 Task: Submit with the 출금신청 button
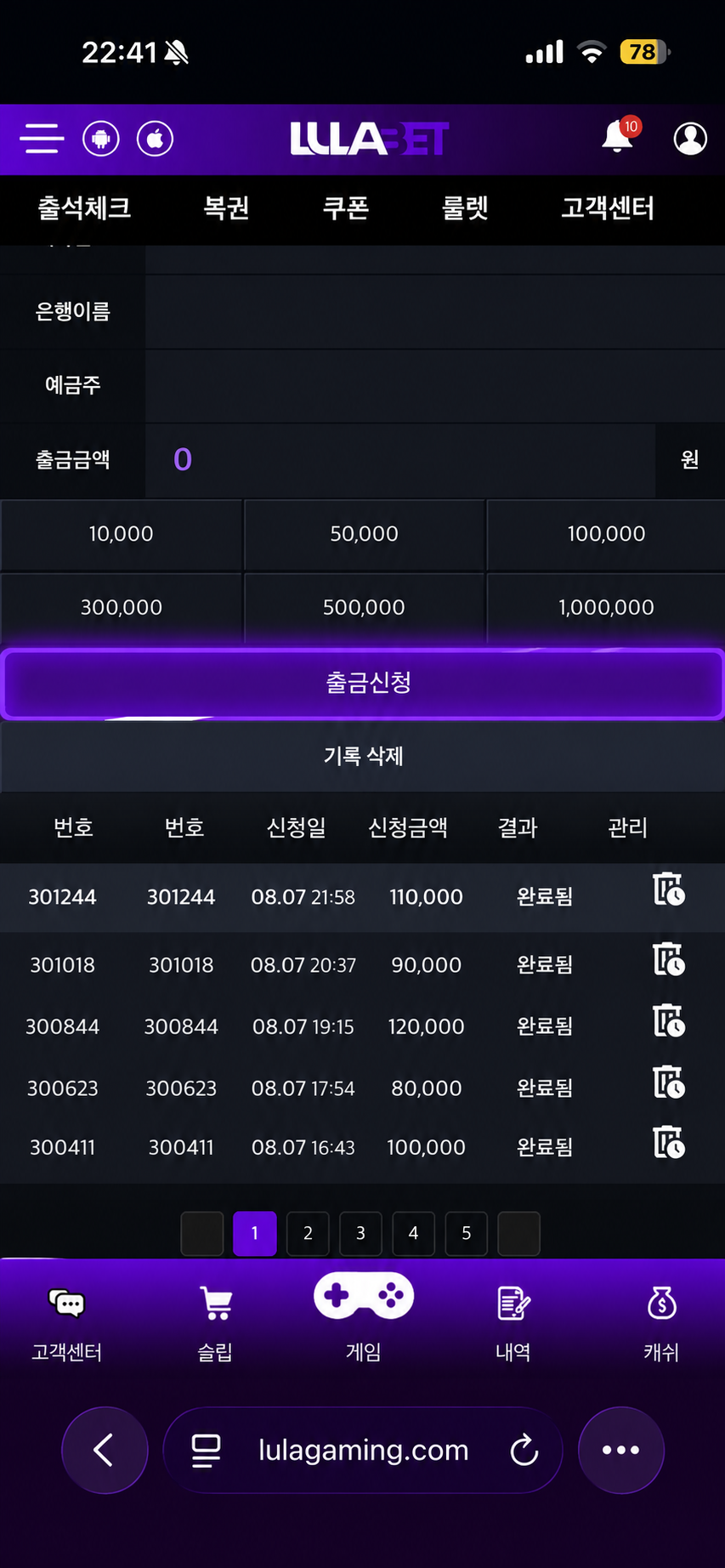tap(363, 684)
